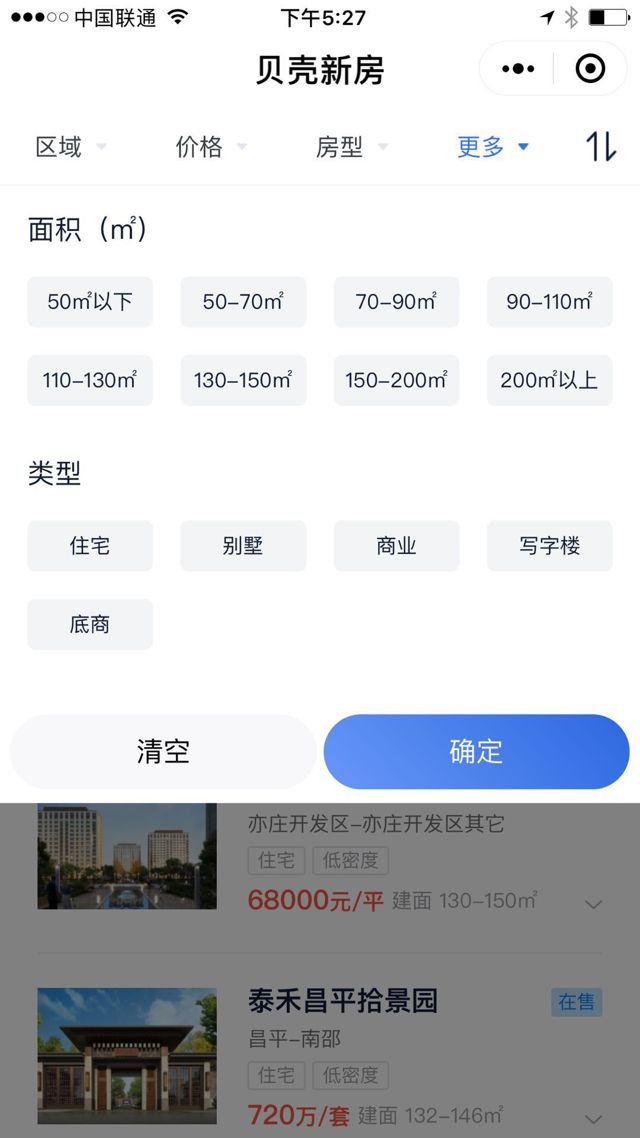Tap the sort arrows icon
640x1138 pixels.
601,147
